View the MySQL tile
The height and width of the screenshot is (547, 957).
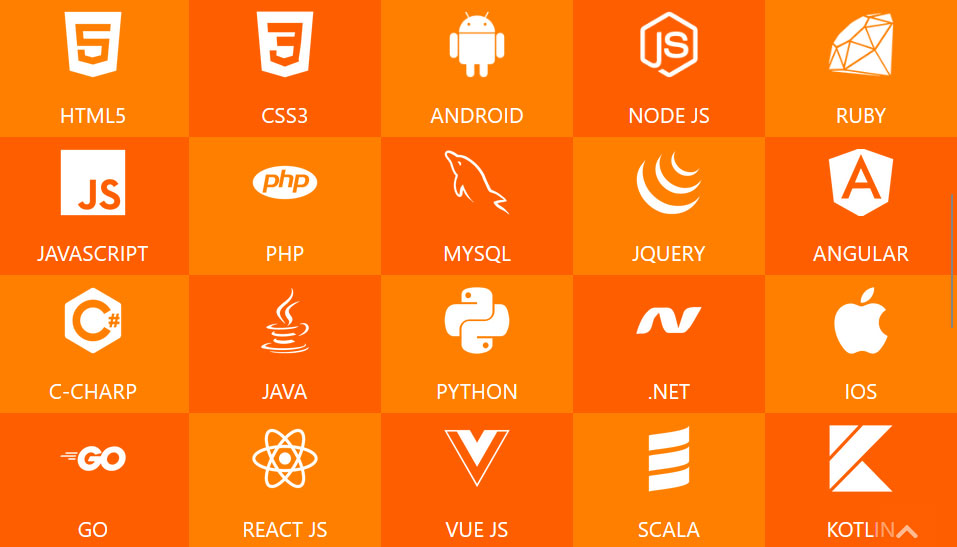tap(477, 205)
